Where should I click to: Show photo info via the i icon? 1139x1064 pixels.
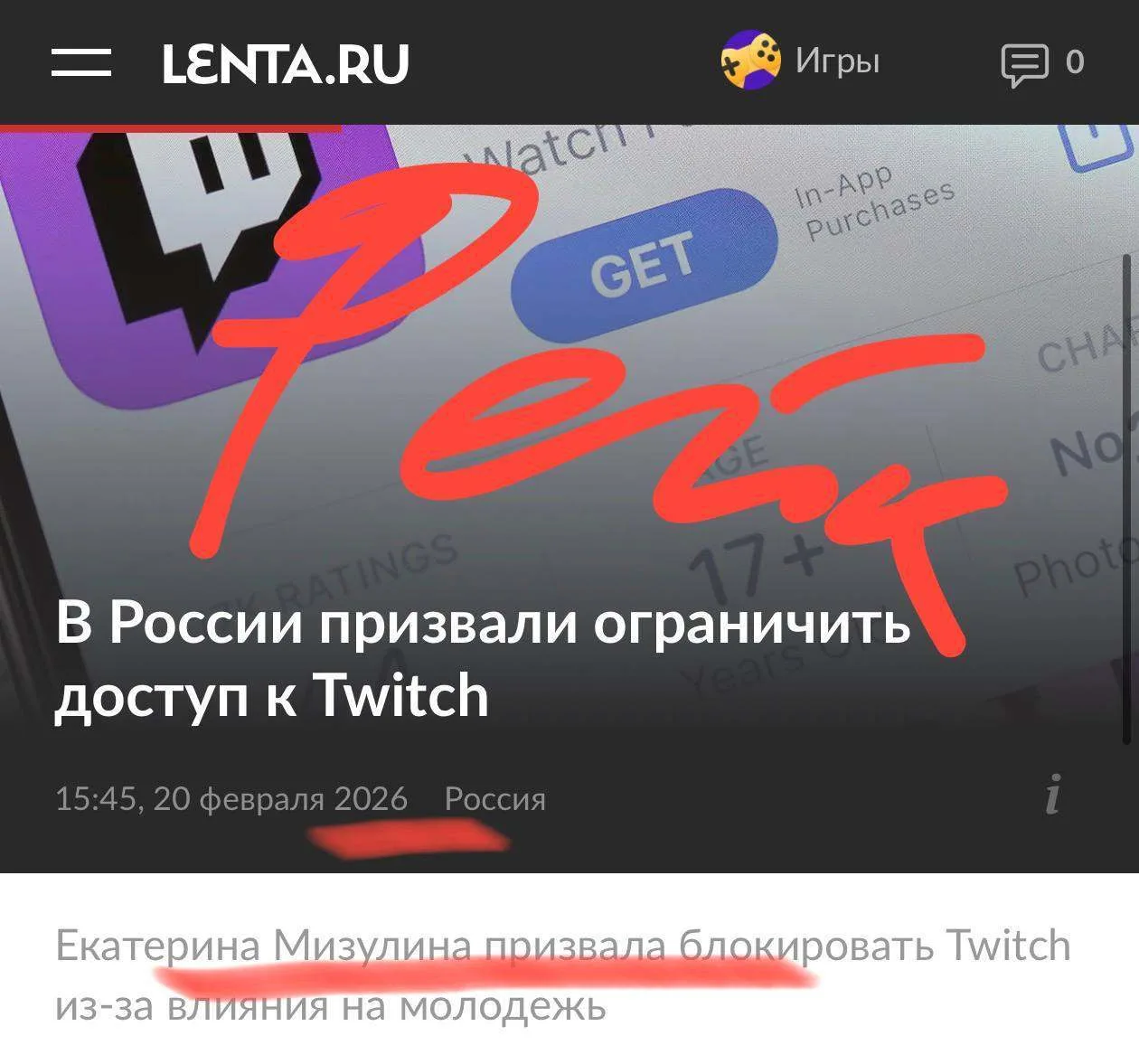click(1053, 795)
